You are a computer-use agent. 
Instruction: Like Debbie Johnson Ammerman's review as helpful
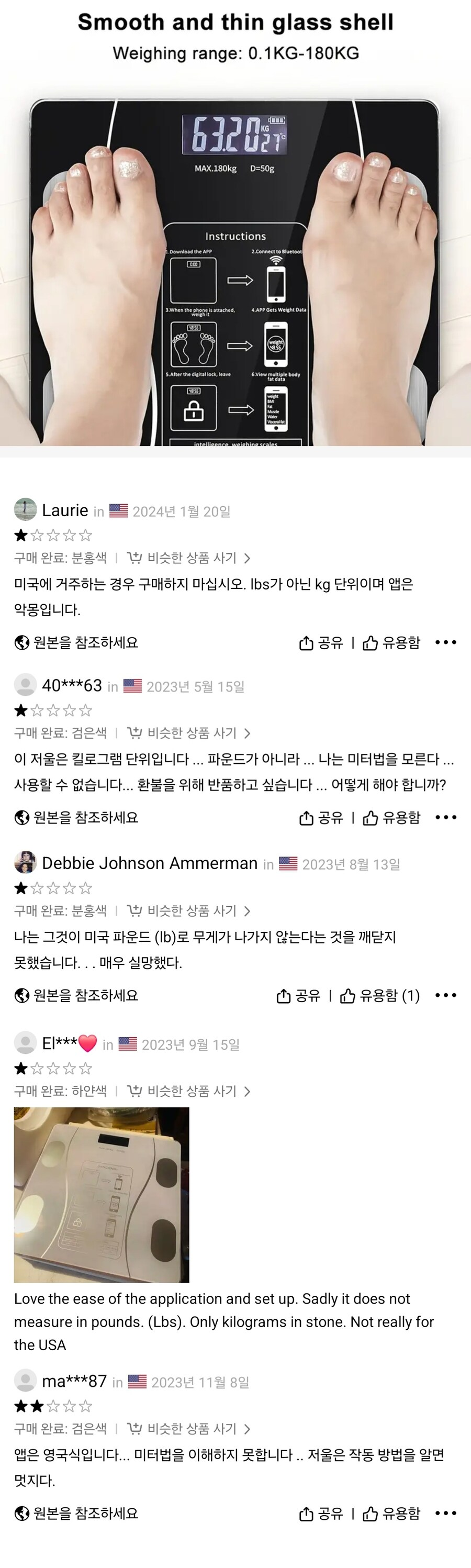[x=380, y=995]
